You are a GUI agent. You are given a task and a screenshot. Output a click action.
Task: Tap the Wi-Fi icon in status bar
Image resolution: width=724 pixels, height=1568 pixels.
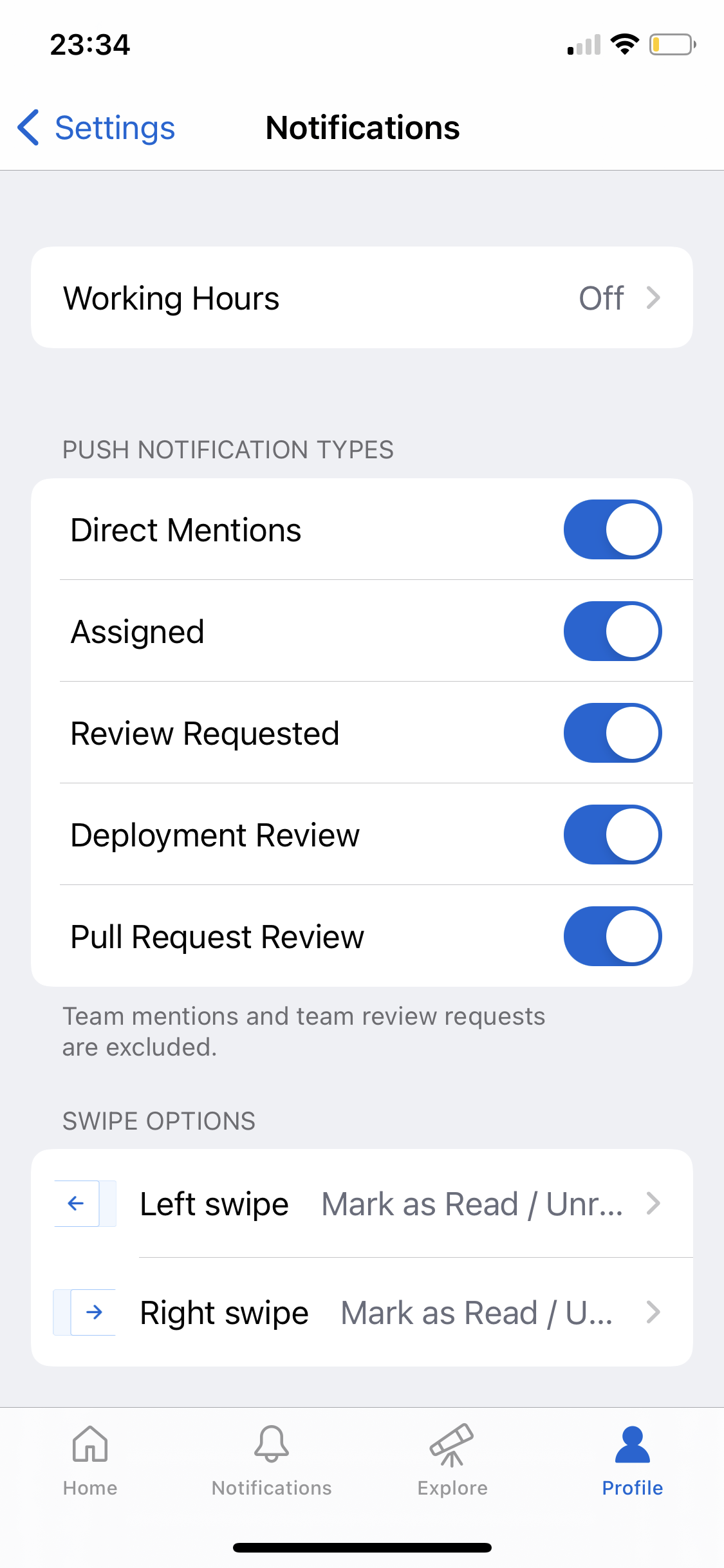click(624, 44)
